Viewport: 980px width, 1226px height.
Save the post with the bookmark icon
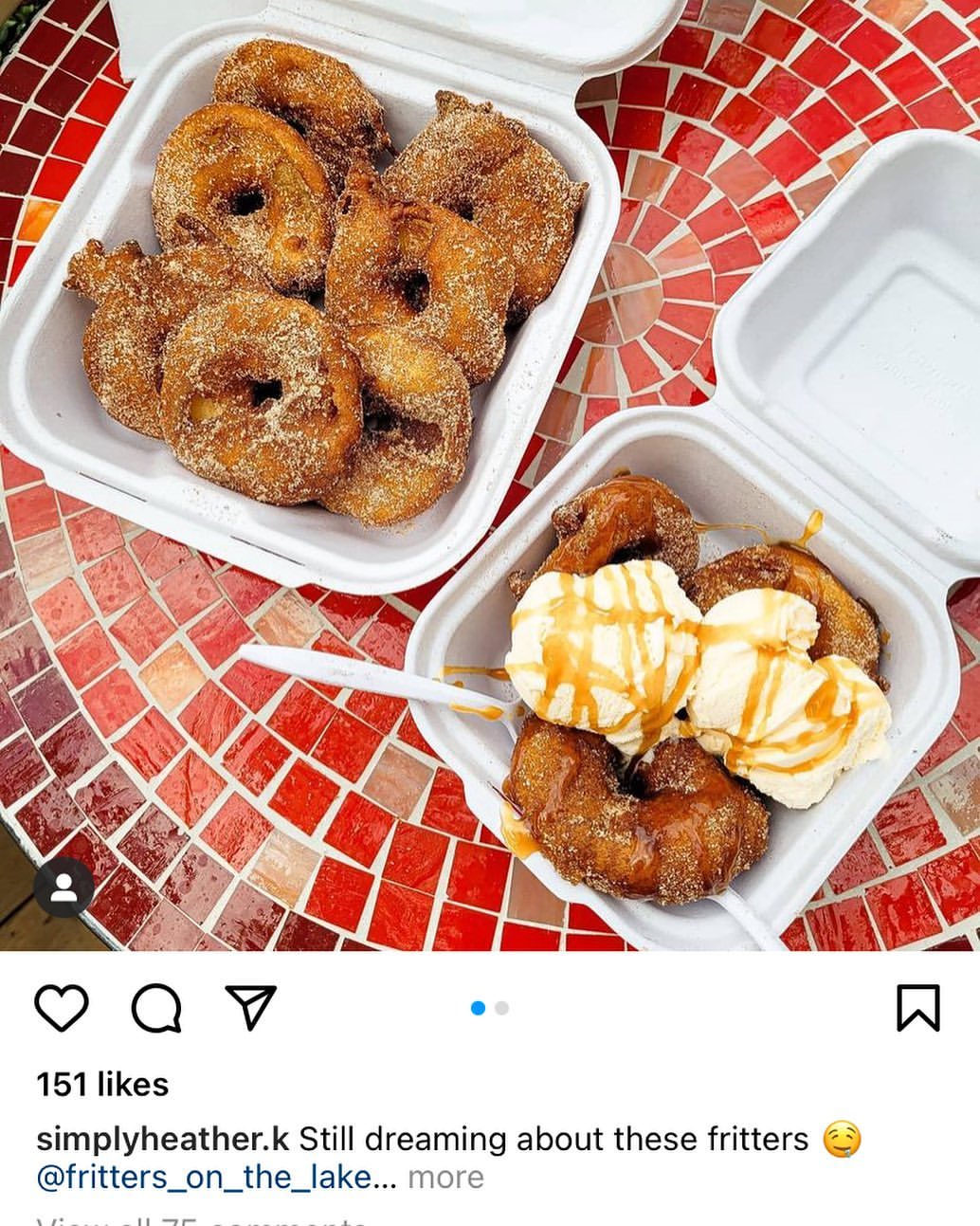[x=917, y=1008]
